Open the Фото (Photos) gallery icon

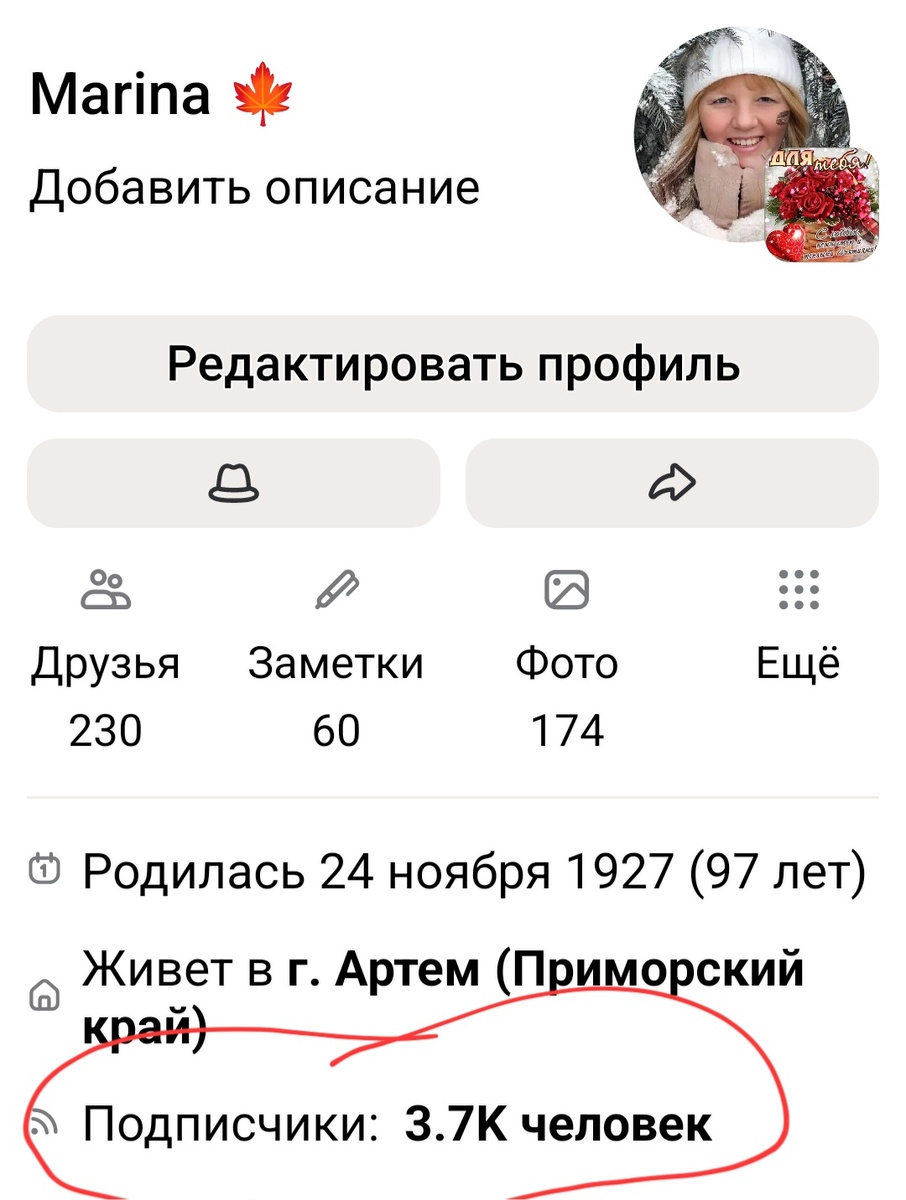click(x=566, y=591)
